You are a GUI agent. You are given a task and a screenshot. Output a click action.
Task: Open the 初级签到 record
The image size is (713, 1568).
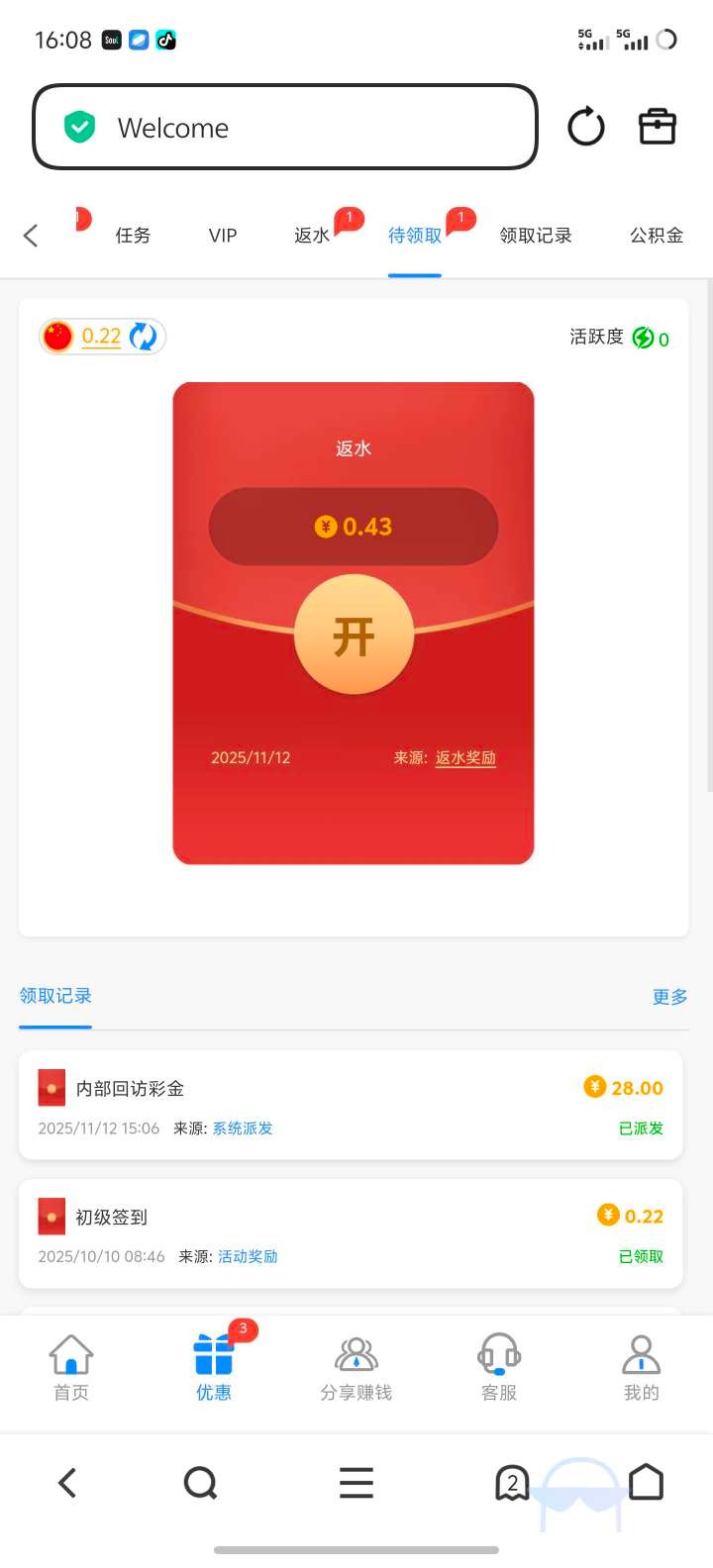(351, 1233)
